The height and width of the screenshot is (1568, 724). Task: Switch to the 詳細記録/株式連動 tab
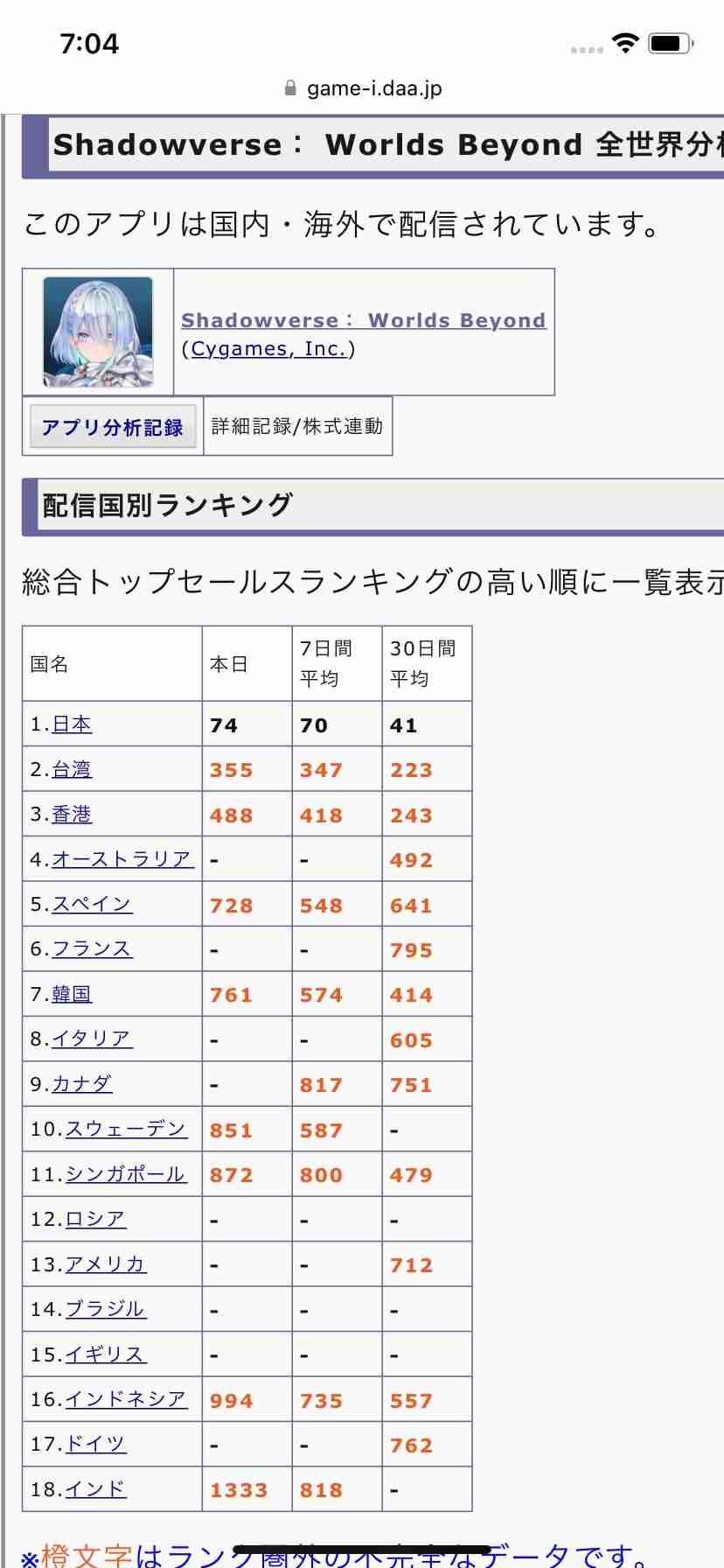tap(297, 426)
